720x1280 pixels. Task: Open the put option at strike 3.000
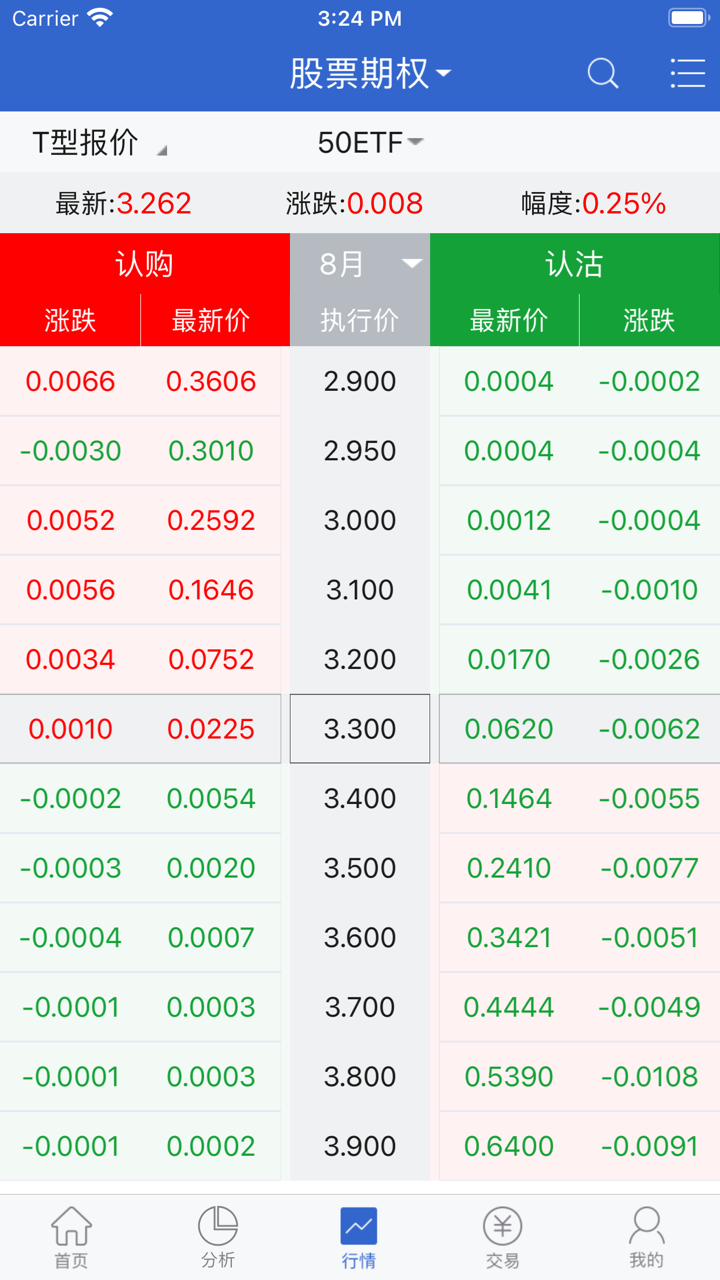[x=580, y=520]
